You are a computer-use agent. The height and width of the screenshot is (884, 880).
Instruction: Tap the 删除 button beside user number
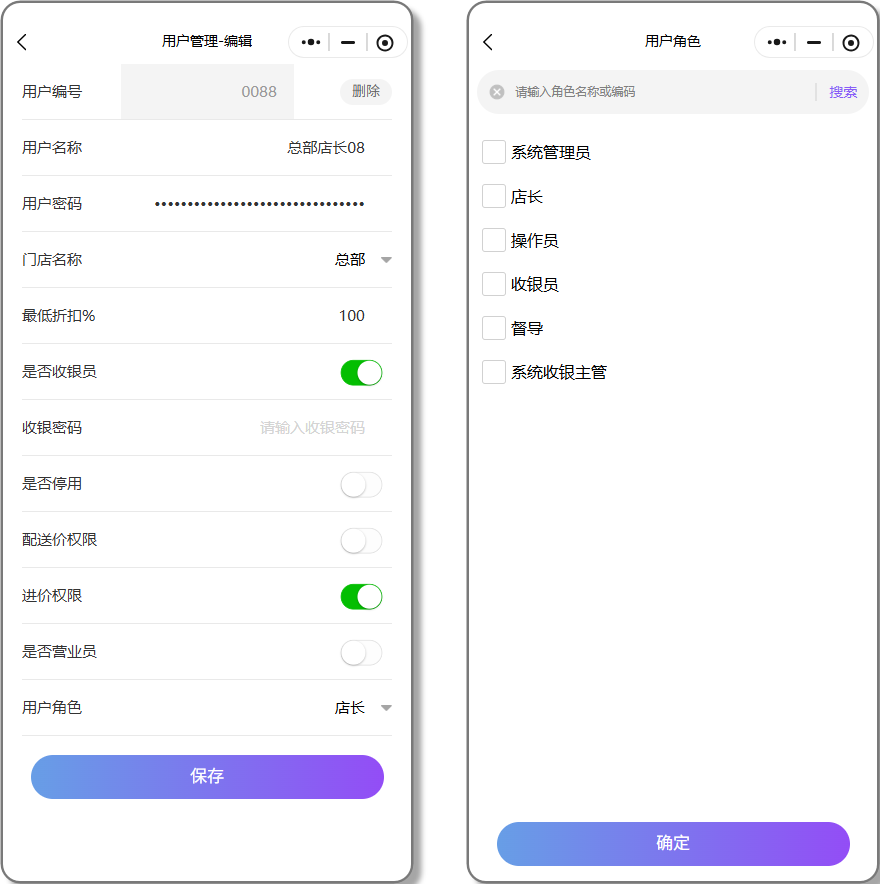tap(366, 91)
